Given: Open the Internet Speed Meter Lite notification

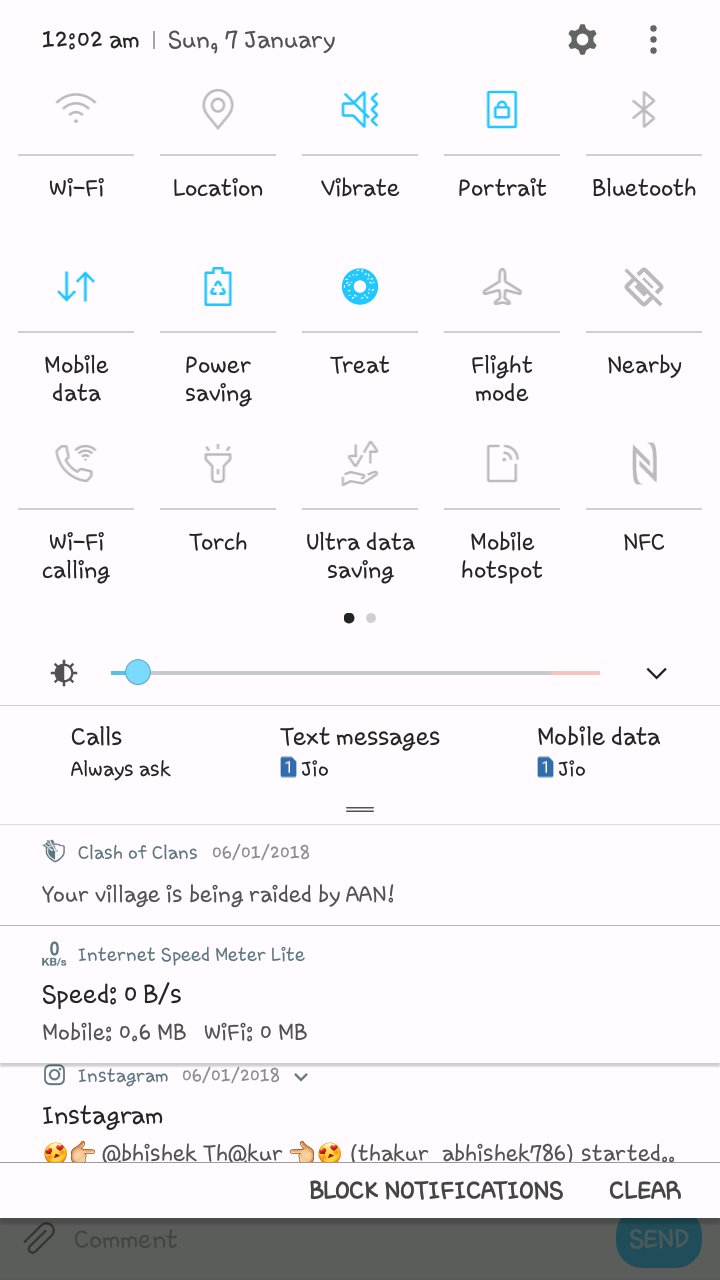Looking at the screenshot, I should click(x=360, y=994).
